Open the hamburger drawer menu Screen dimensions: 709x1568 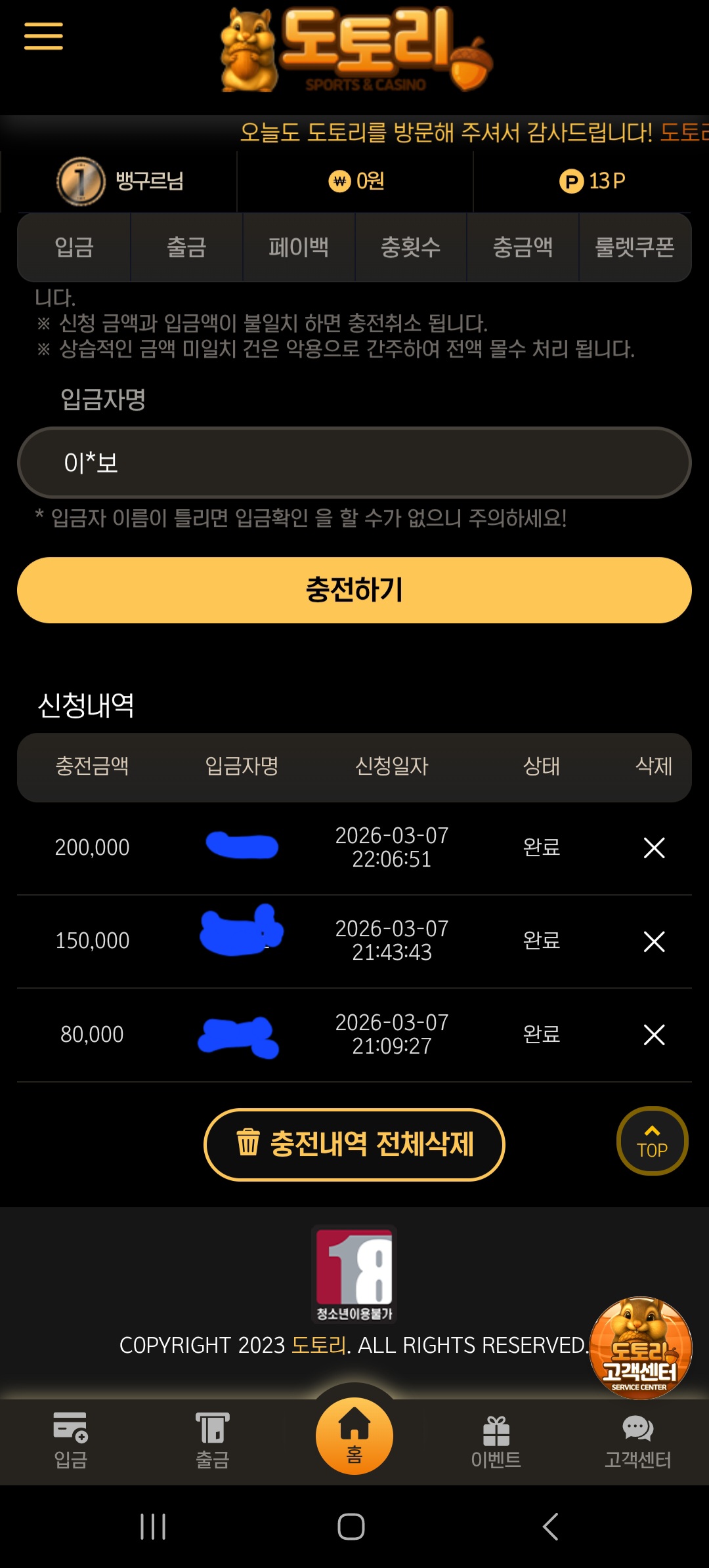point(43,36)
